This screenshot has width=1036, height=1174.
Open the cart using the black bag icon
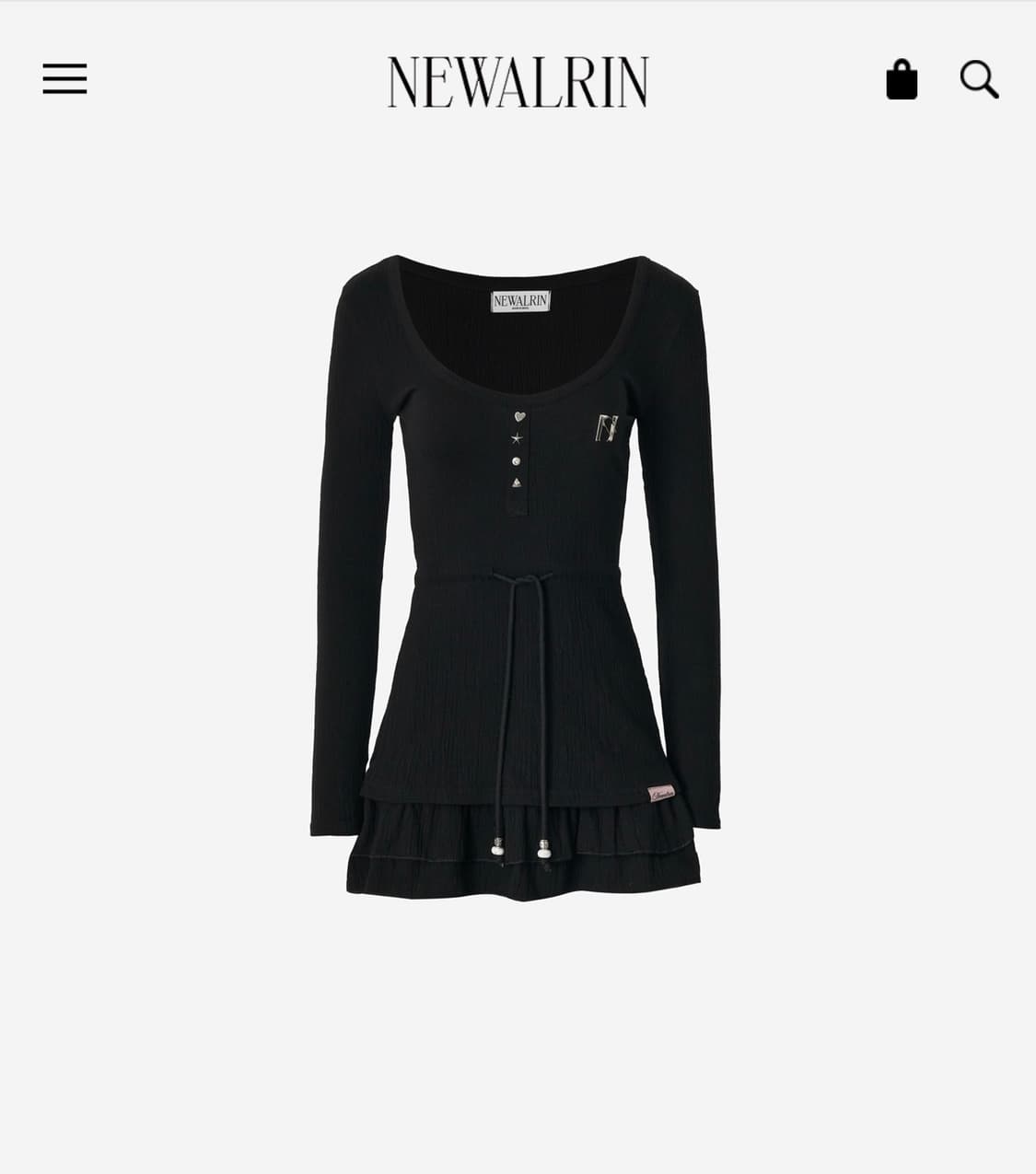click(x=903, y=79)
